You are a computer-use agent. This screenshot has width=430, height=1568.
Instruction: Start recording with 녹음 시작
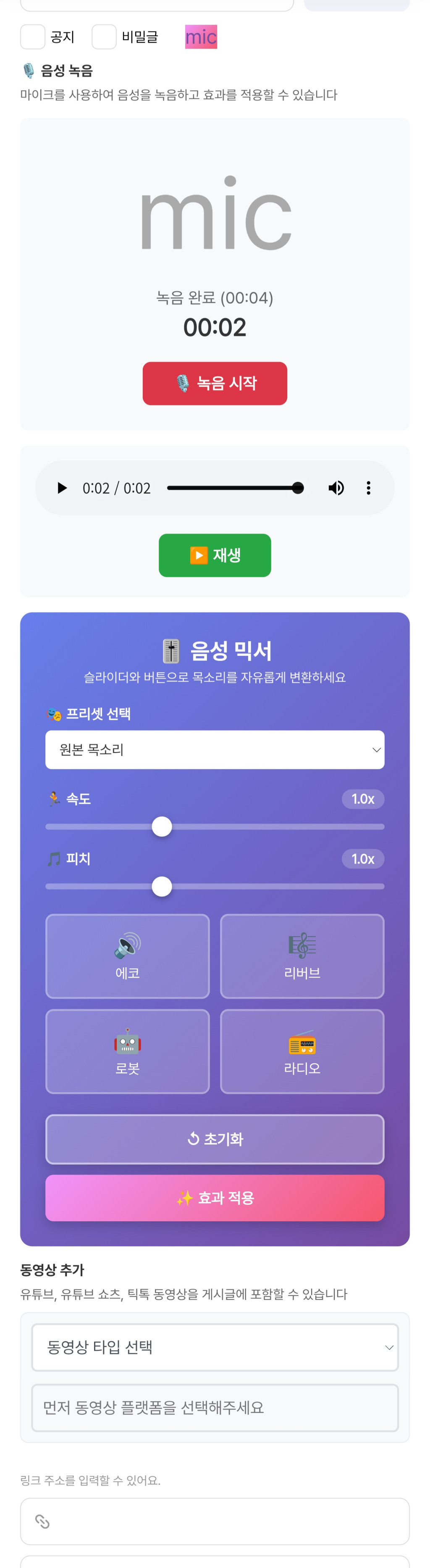215,383
